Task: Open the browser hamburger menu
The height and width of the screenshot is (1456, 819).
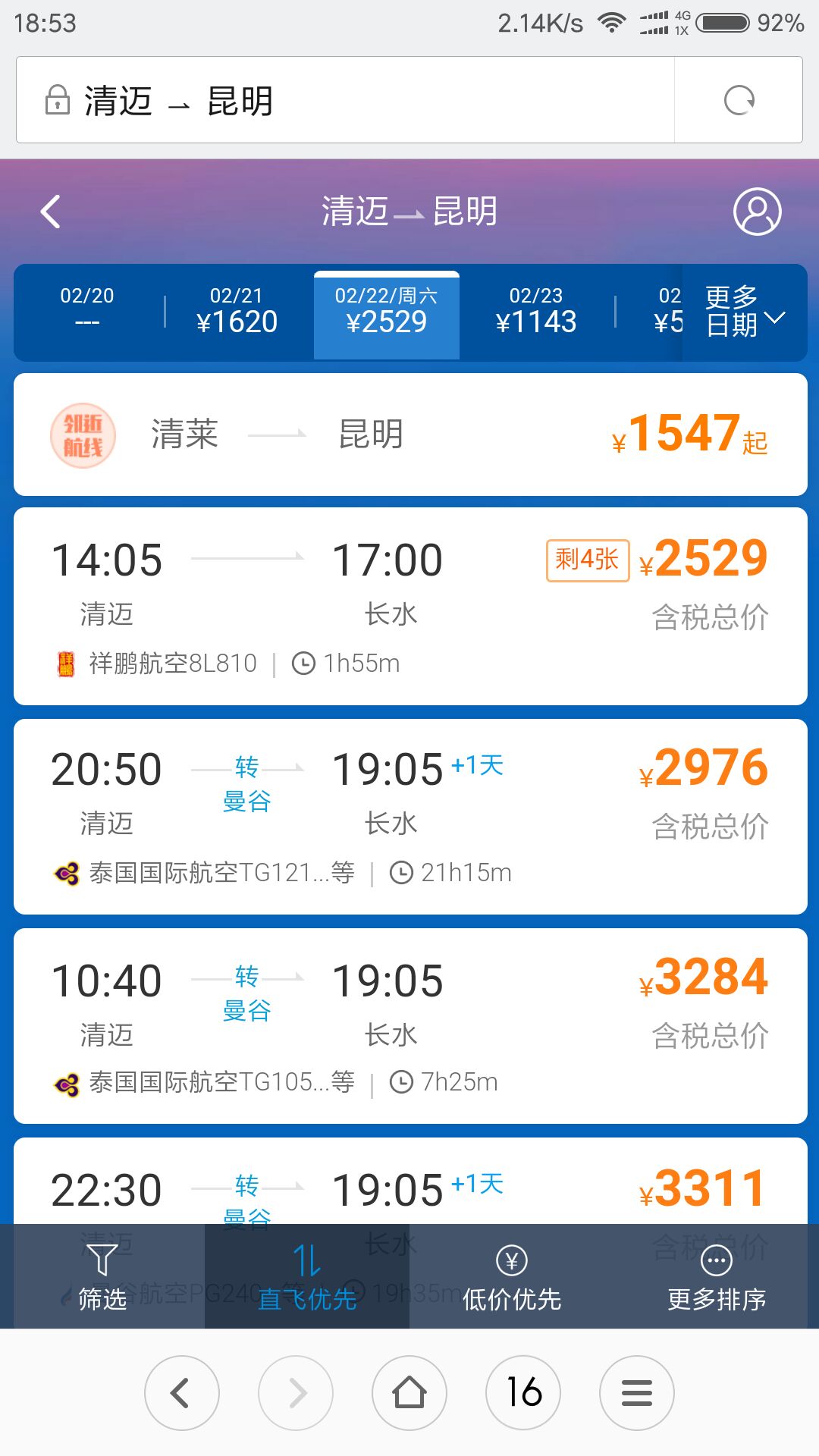Action: pyautogui.click(x=637, y=1393)
